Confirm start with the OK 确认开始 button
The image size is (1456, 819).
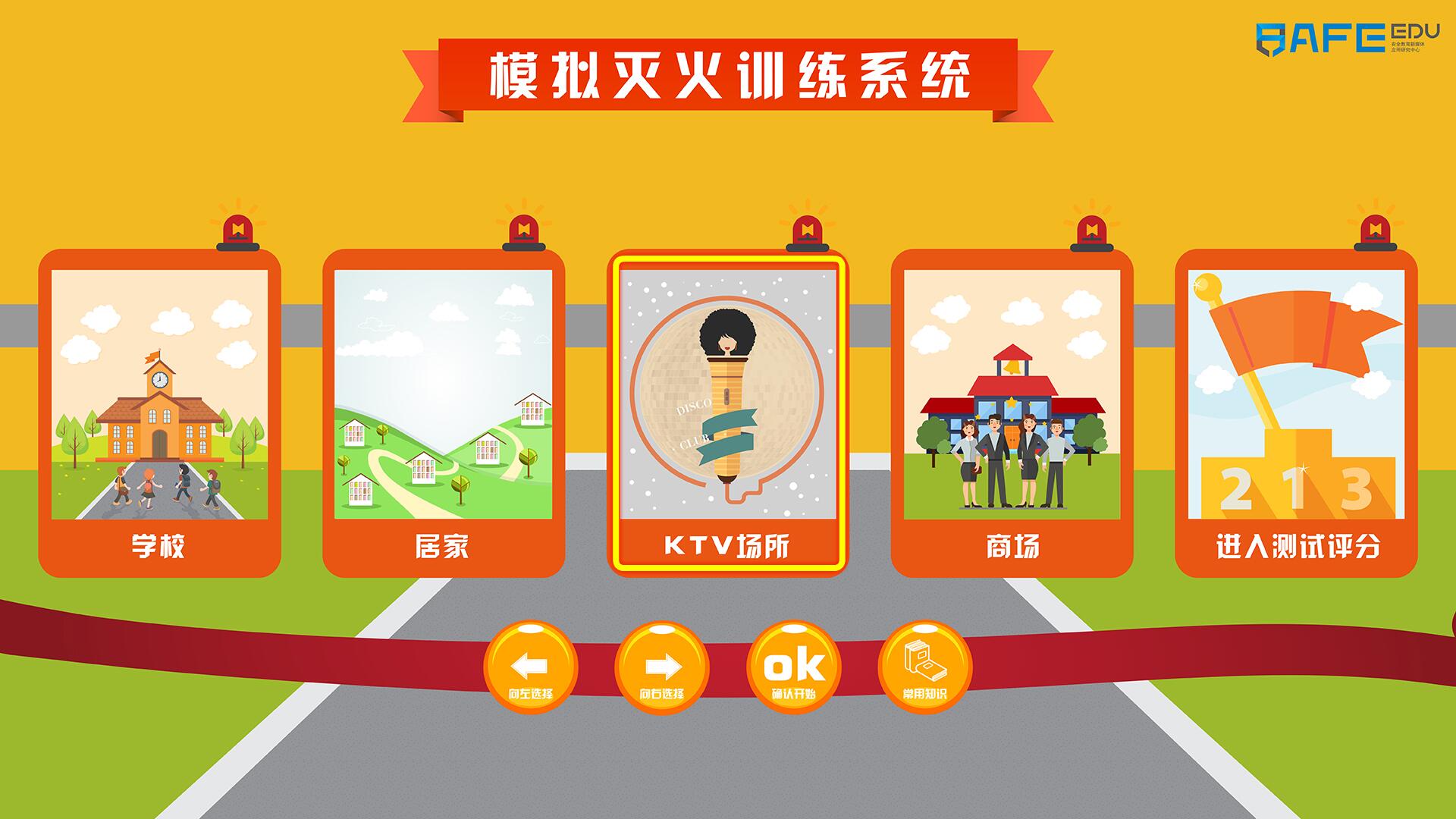[x=794, y=668]
